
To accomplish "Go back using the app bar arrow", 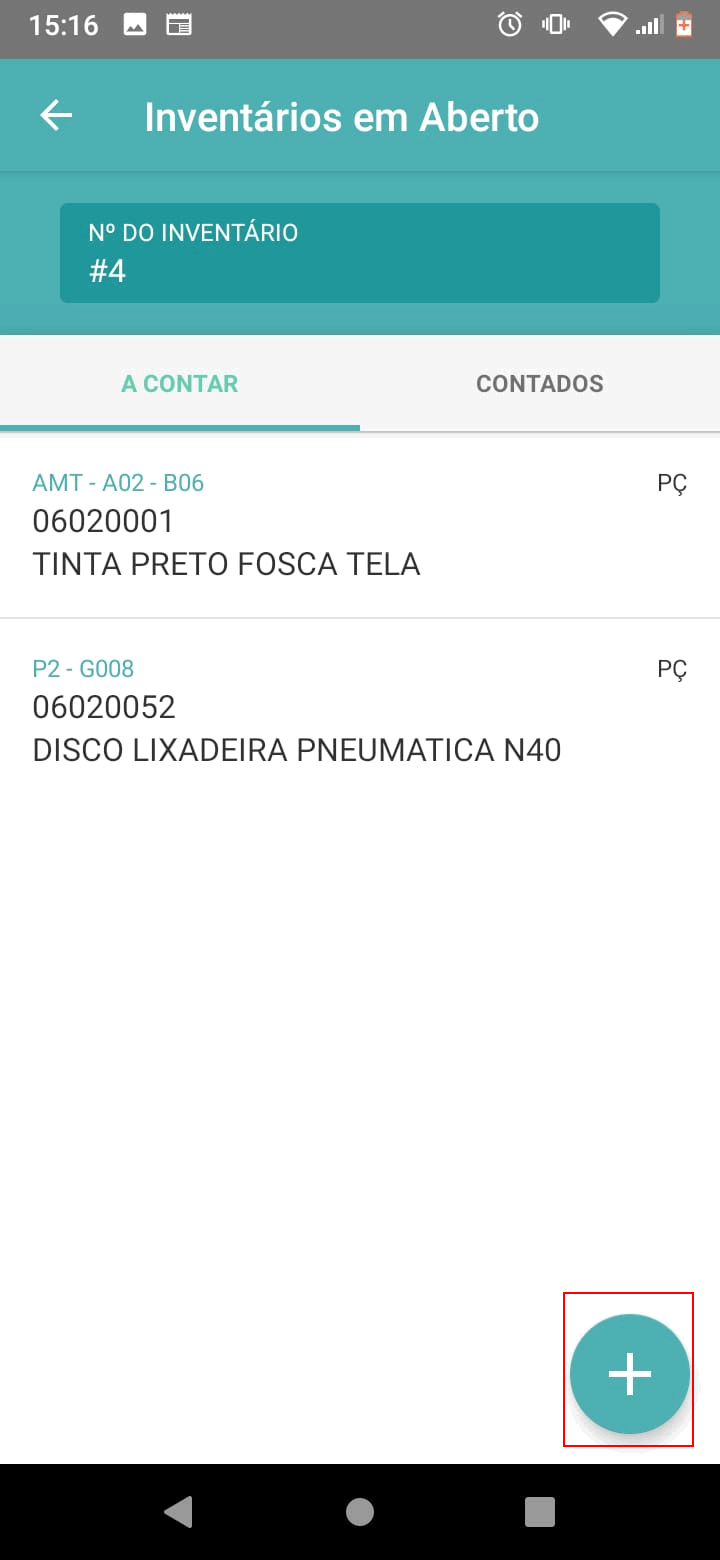I will tap(56, 116).
